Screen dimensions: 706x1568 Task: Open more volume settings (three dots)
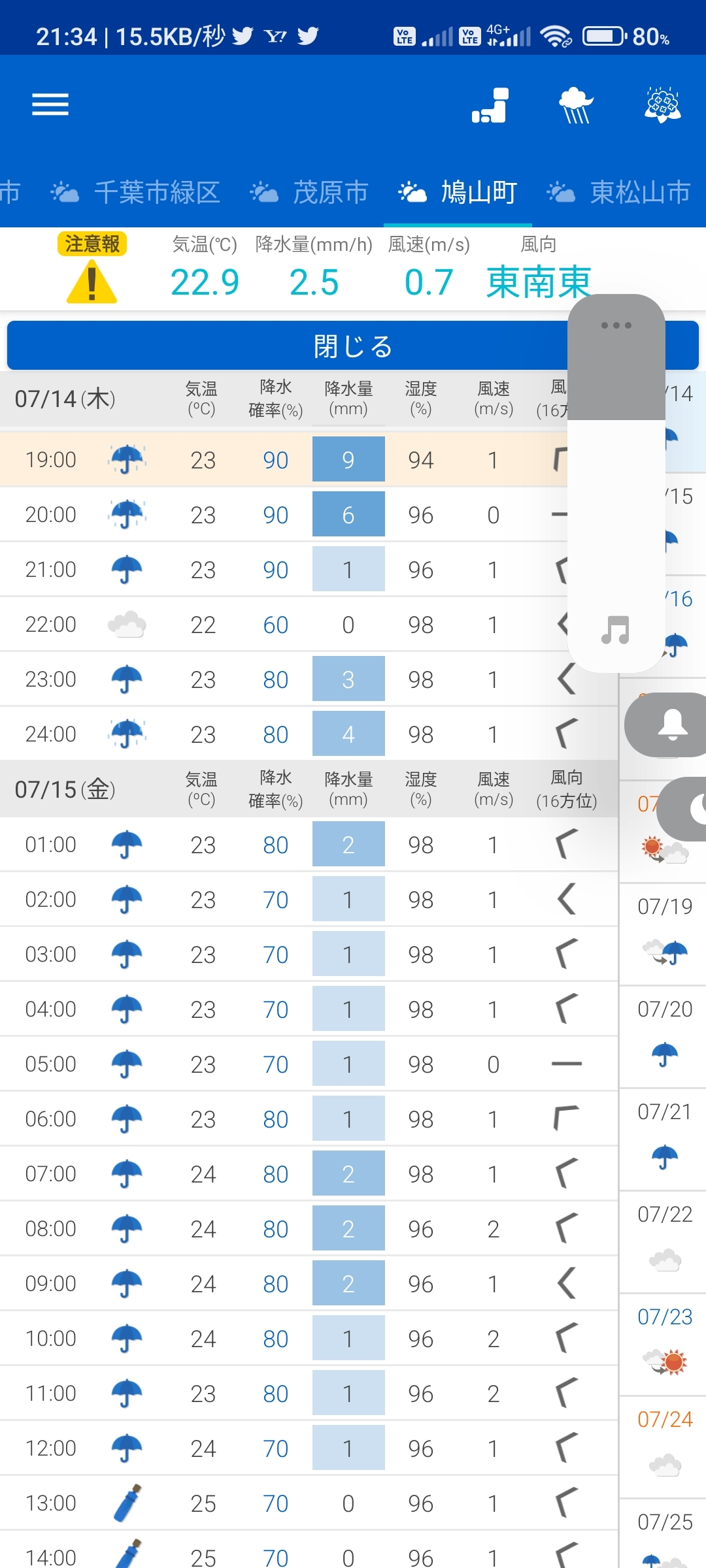click(616, 325)
